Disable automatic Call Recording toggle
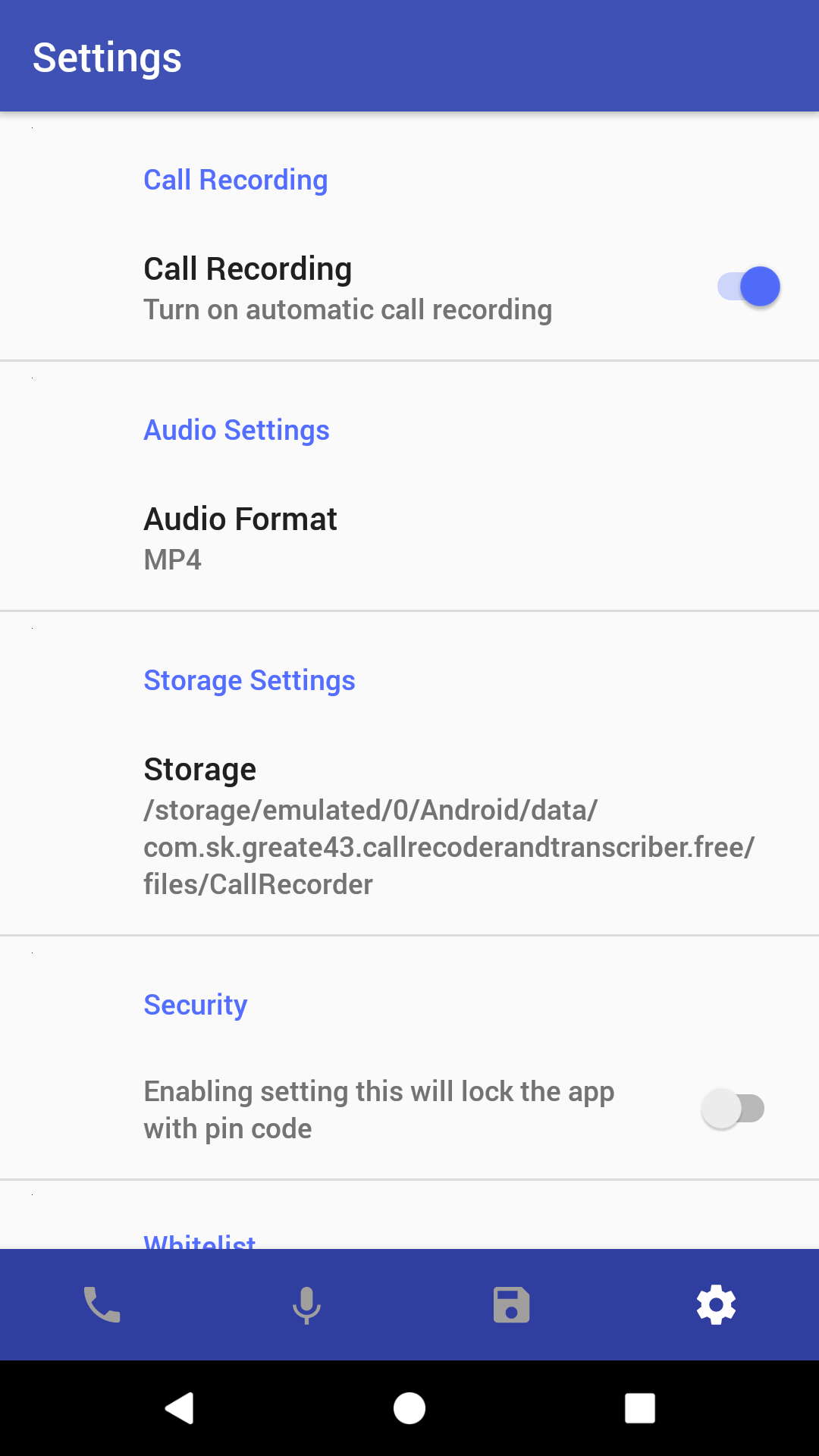This screenshot has height=1456, width=819. pos(748,287)
